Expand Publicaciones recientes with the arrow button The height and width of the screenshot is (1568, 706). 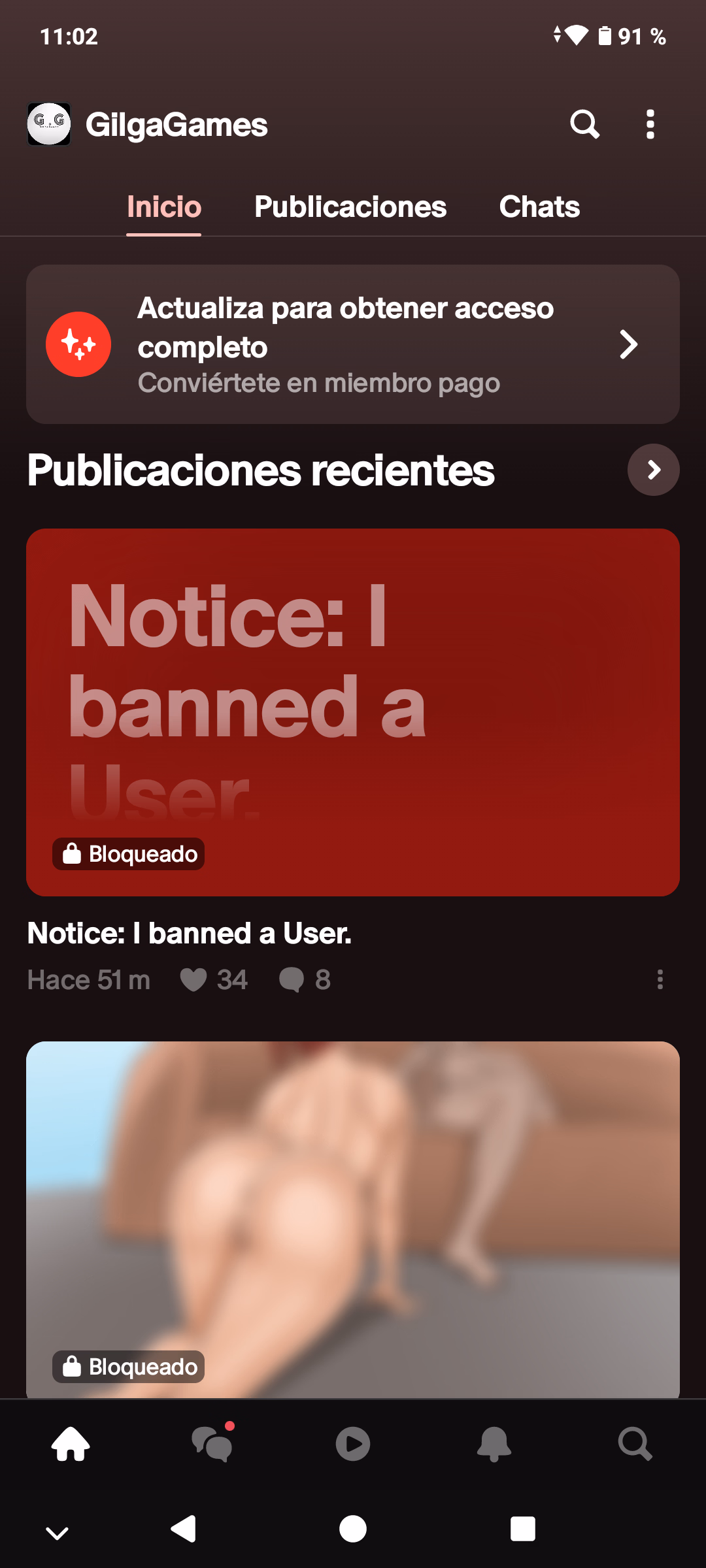click(x=653, y=470)
